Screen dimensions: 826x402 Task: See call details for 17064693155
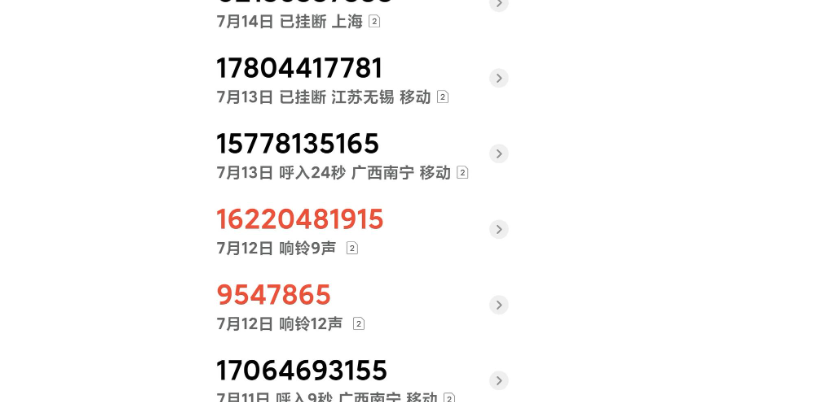click(498, 381)
